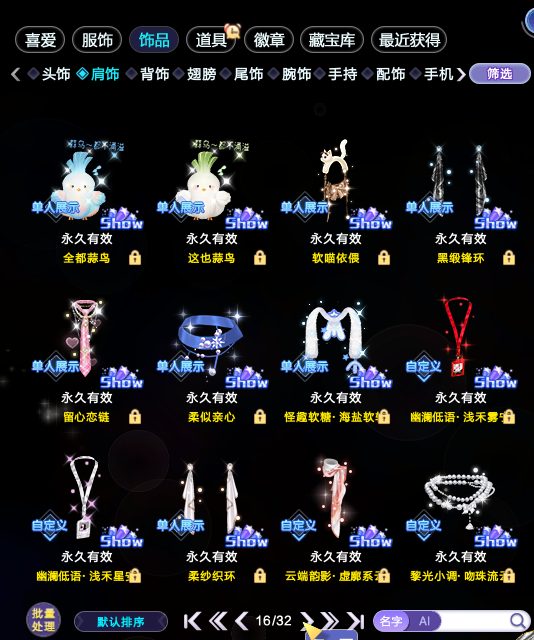
Task: Select the 软喵依偎 accessory item
Action: tap(336, 200)
